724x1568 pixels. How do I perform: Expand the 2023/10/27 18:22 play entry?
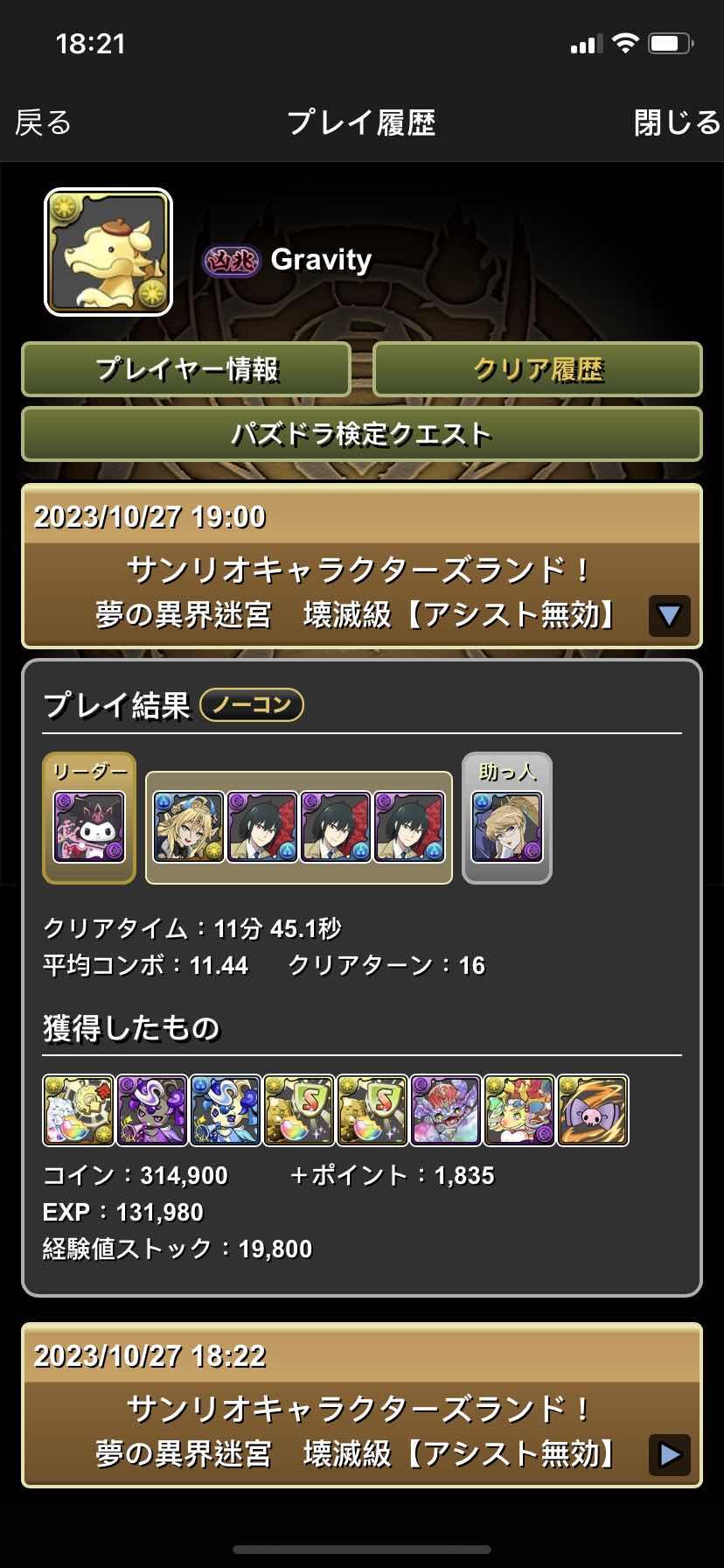click(x=669, y=1454)
